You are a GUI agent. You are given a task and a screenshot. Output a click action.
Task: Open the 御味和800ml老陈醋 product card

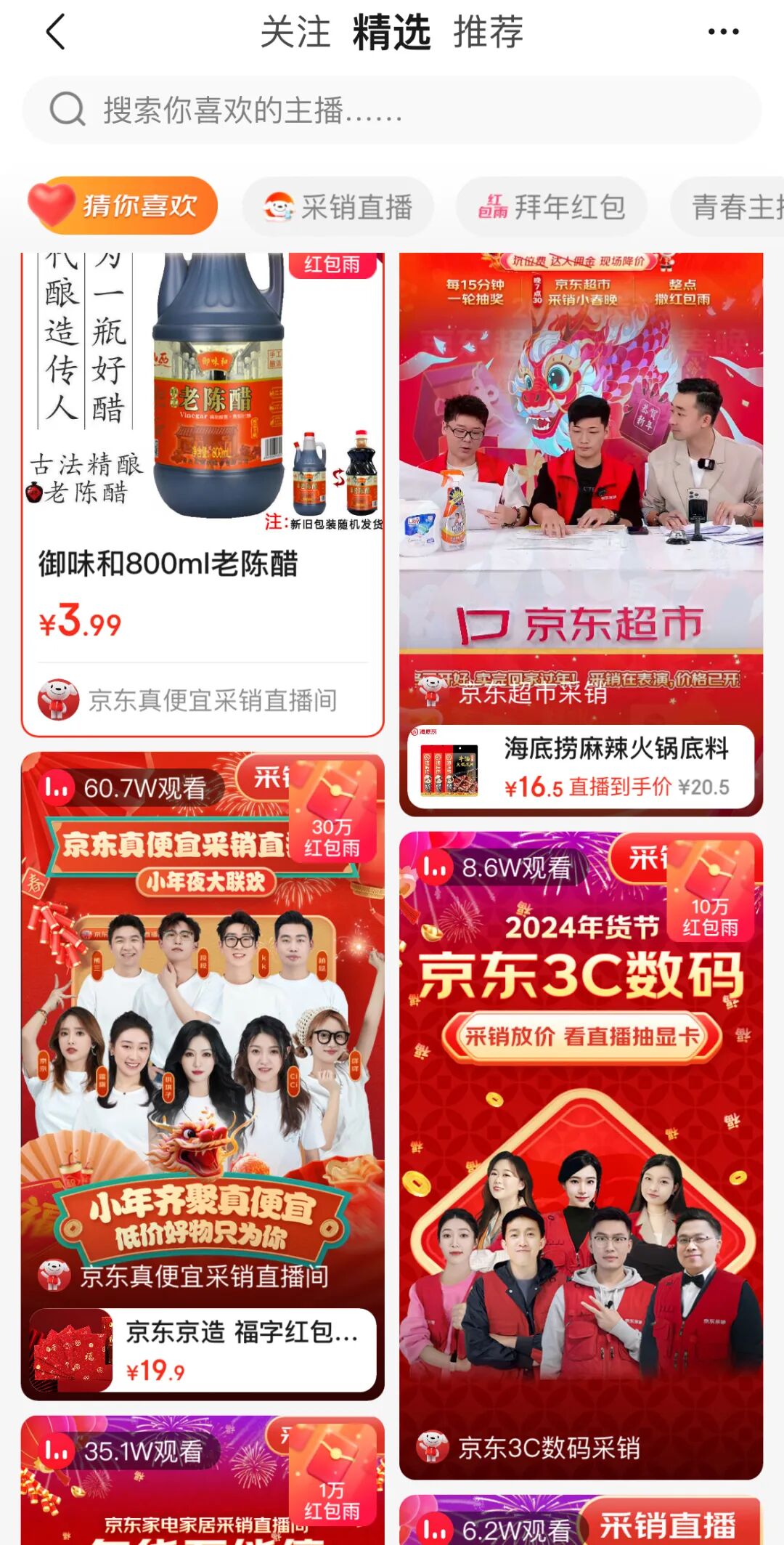(x=203, y=495)
